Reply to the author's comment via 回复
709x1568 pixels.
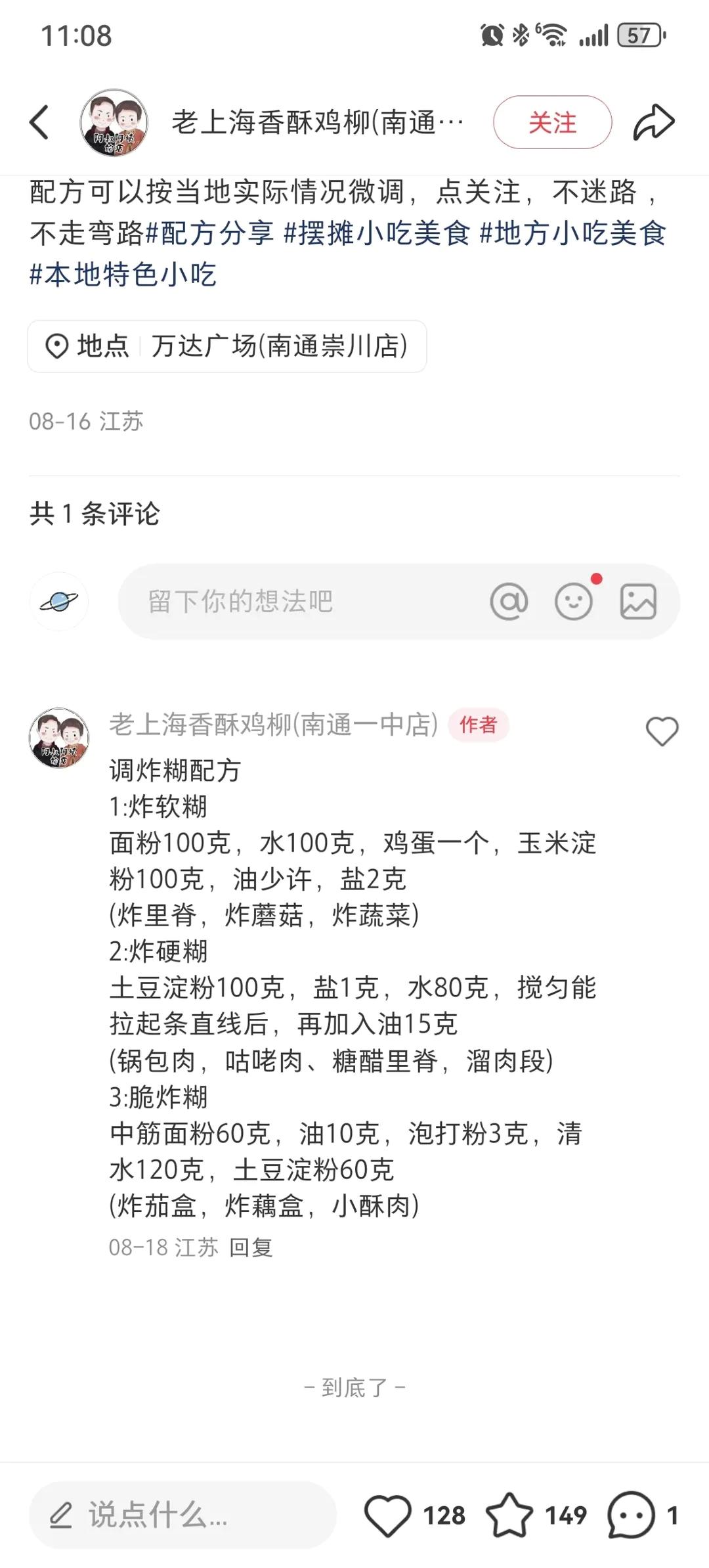[x=251, y=1247]
